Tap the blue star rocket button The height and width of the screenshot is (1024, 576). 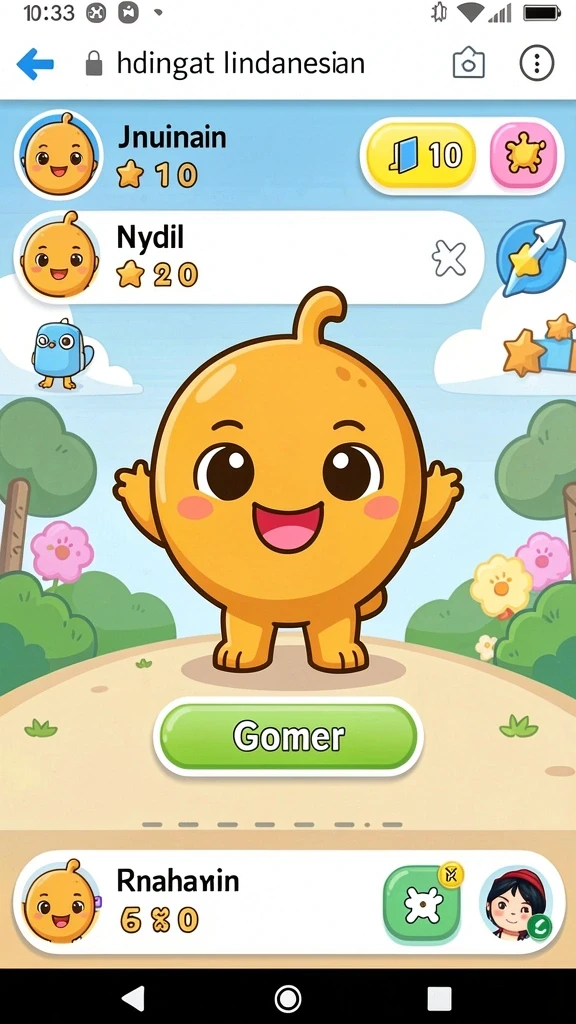[x=531, y=258]
